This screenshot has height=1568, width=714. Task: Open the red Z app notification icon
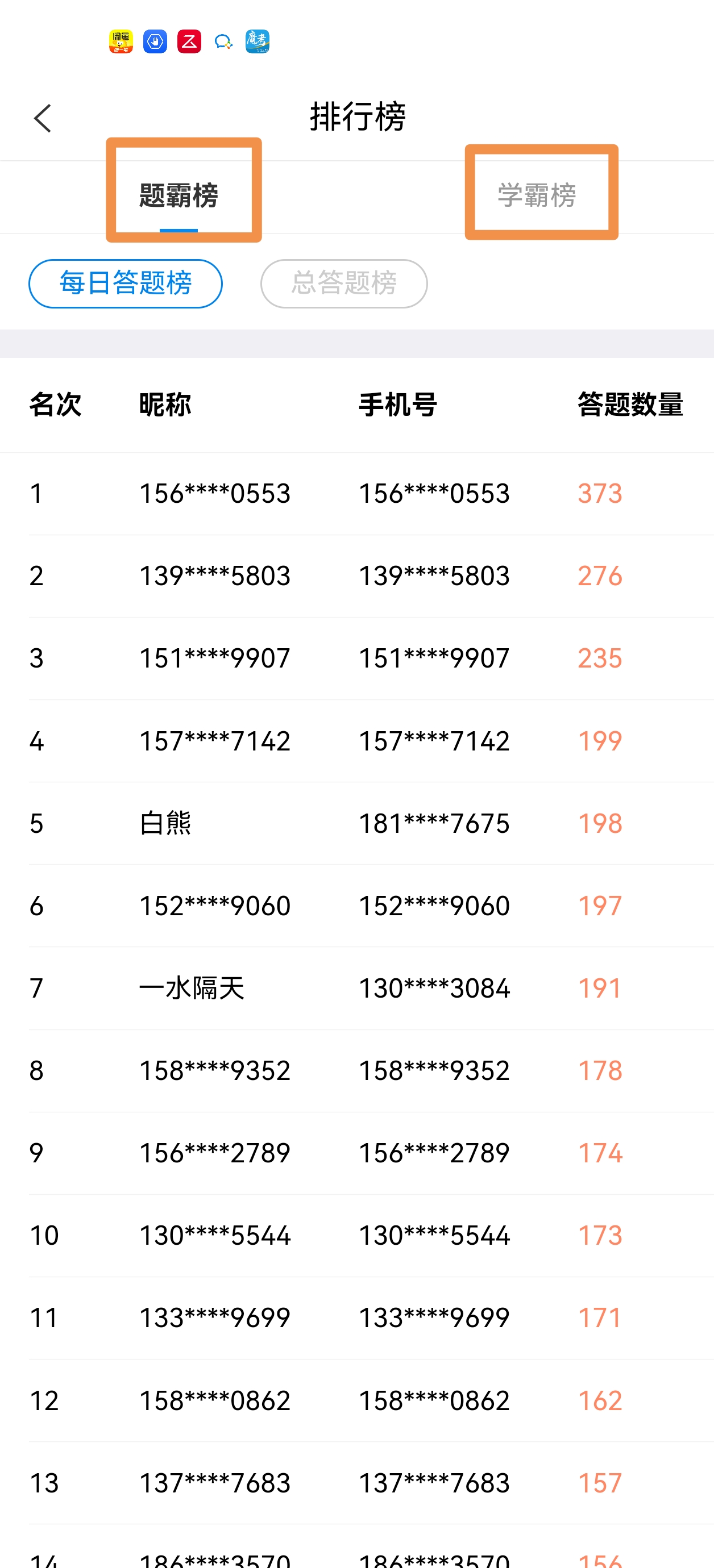click(x=189, y=41)
